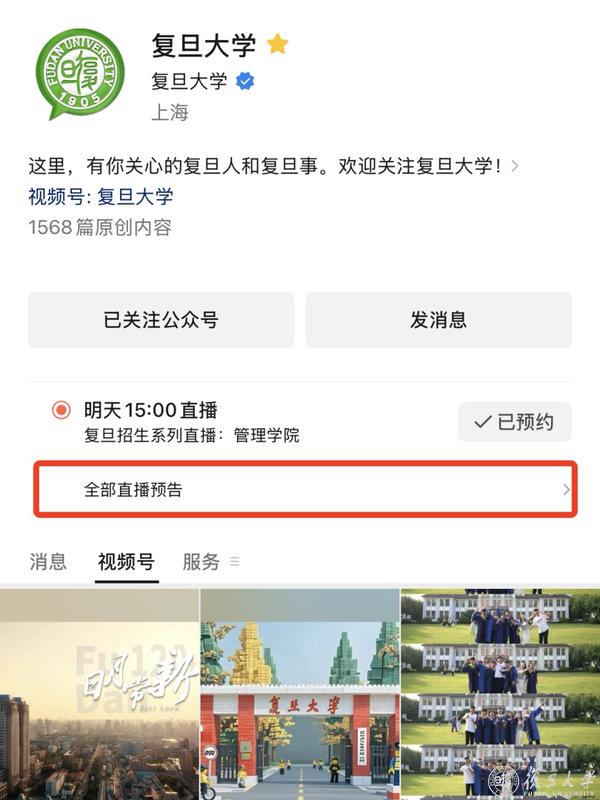Open 全部直播预告 list
600x800 pixels.
(x=305, y=490)
